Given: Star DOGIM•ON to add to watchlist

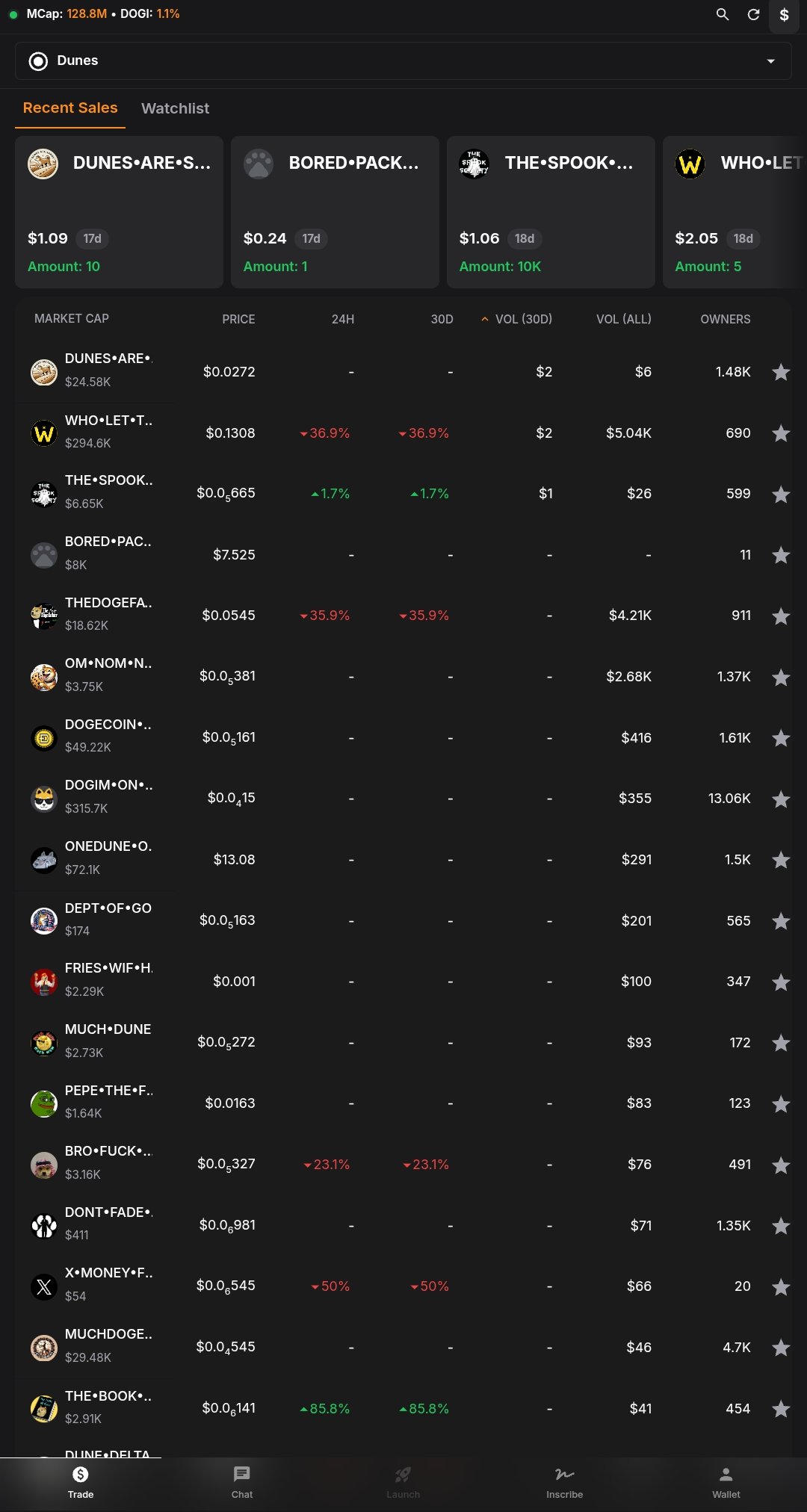Looking at the screenshot, I should pyautogui.click(x=781, y=799).
